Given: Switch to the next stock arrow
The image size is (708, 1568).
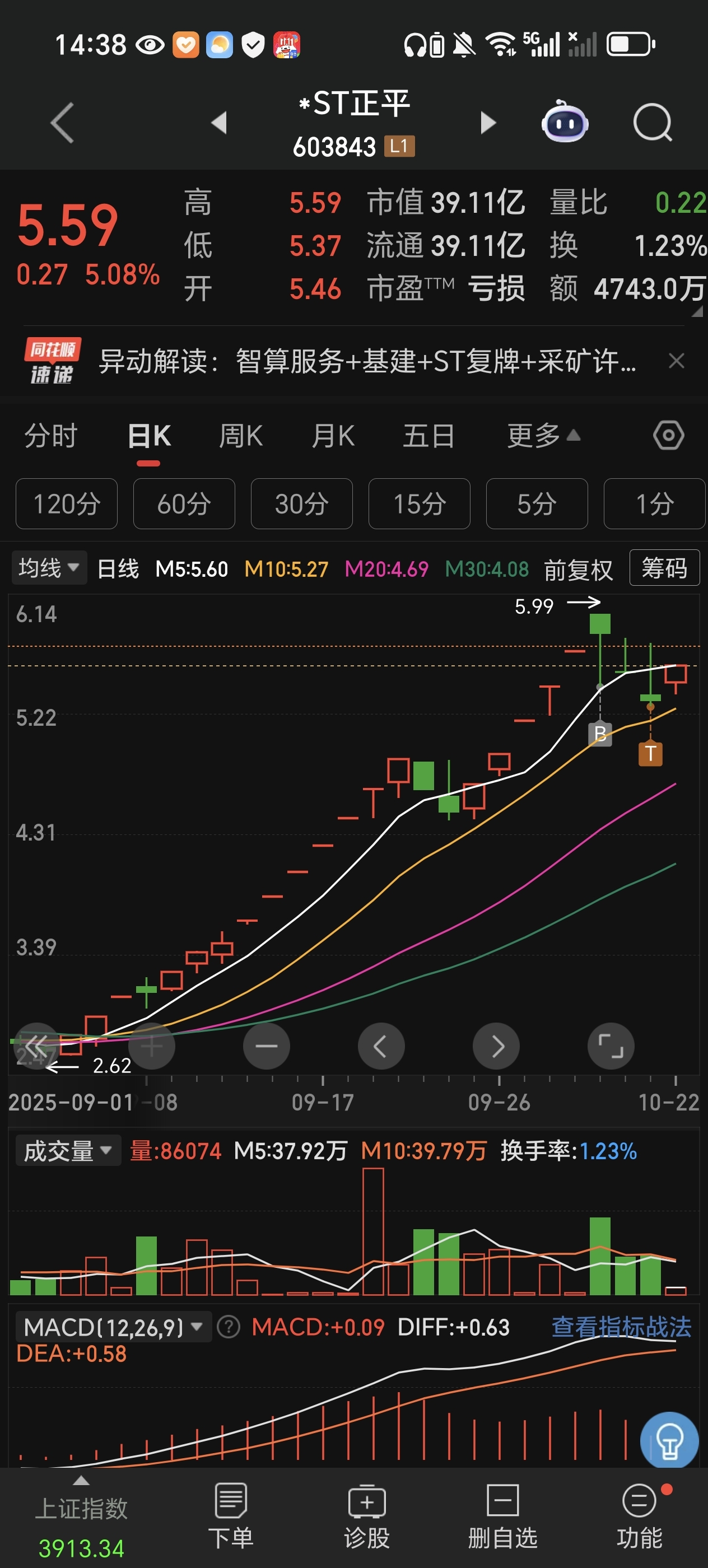Looking at the screenshot, I should (488, 123).
